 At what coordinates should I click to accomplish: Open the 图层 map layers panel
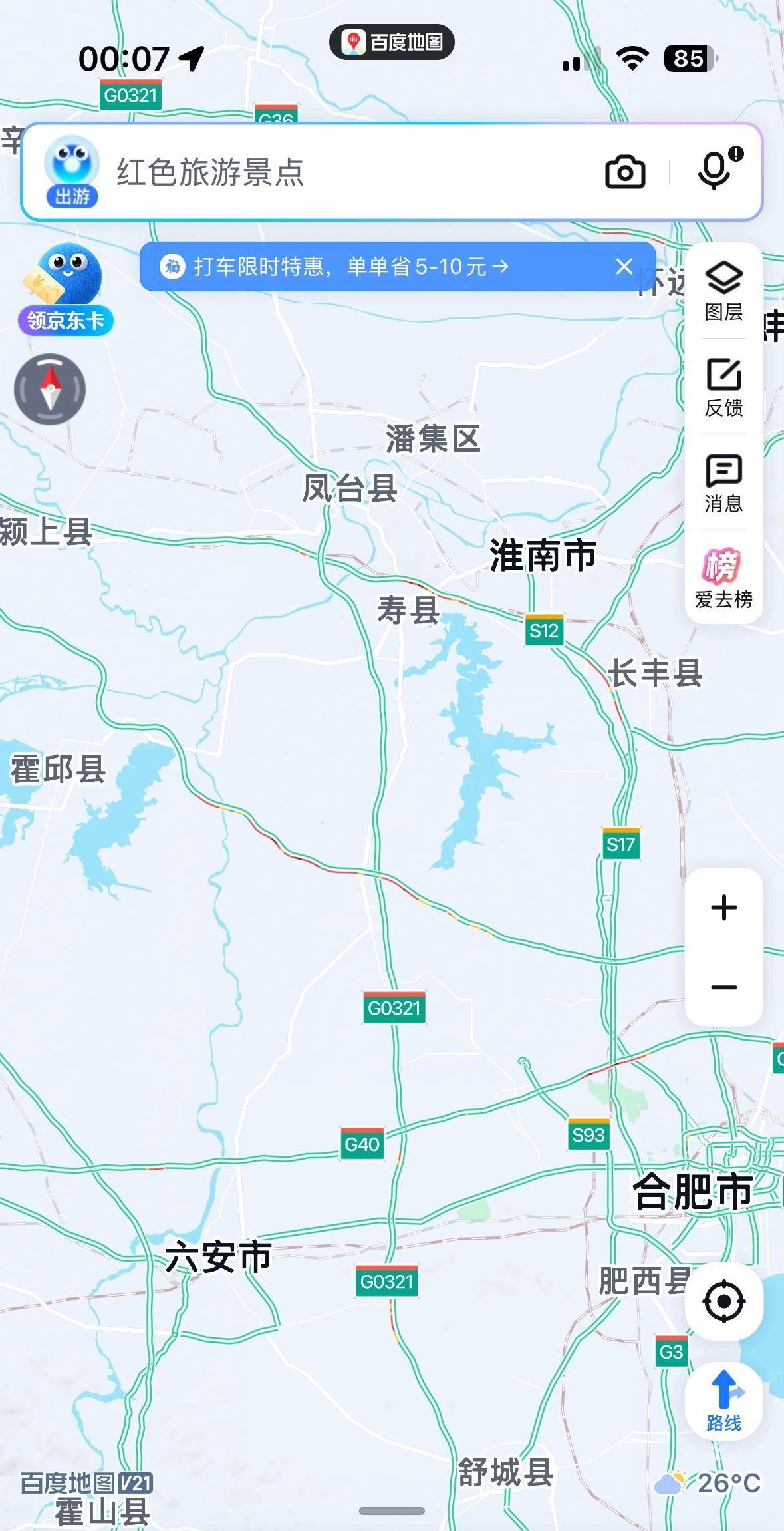click(x=723, y=291)
